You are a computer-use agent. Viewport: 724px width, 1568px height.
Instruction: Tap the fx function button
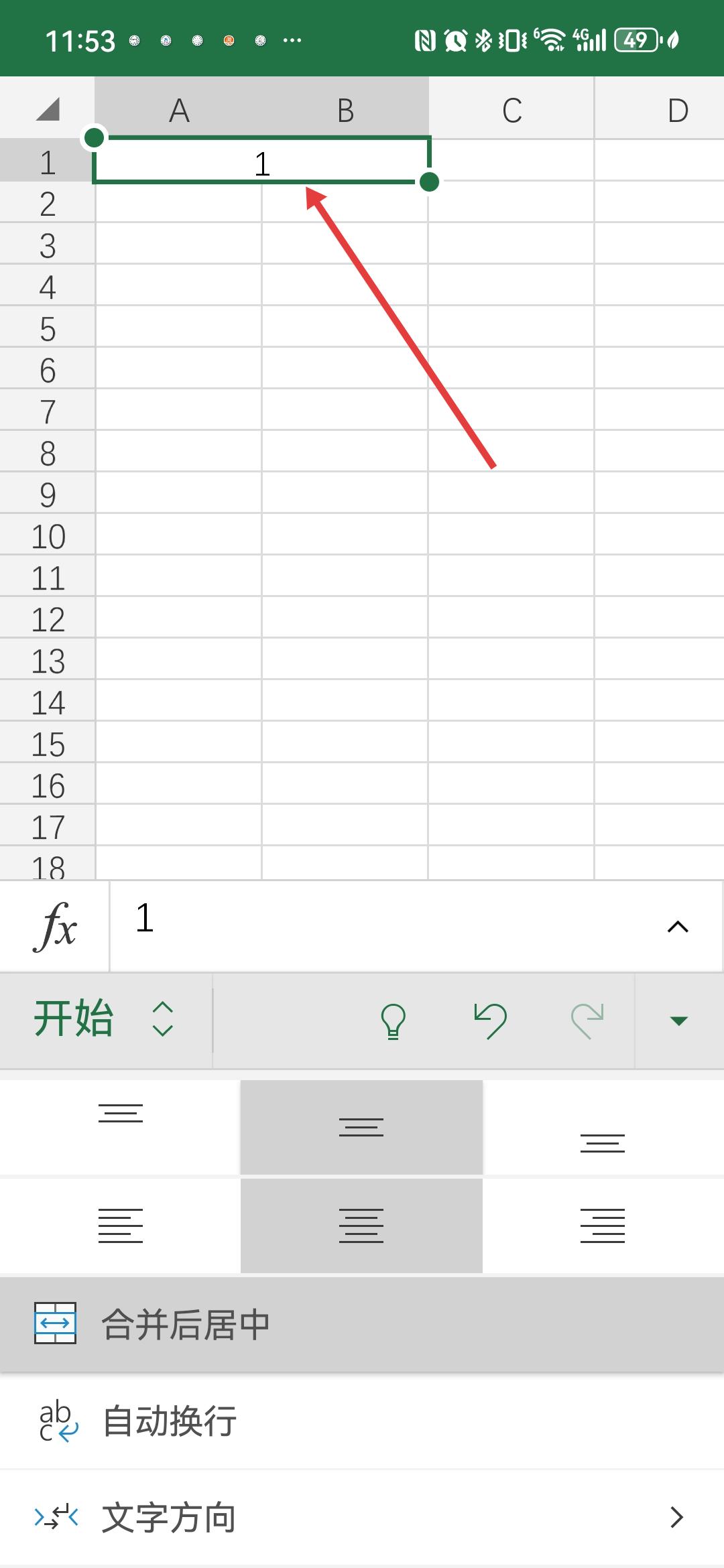coord(55,926)
